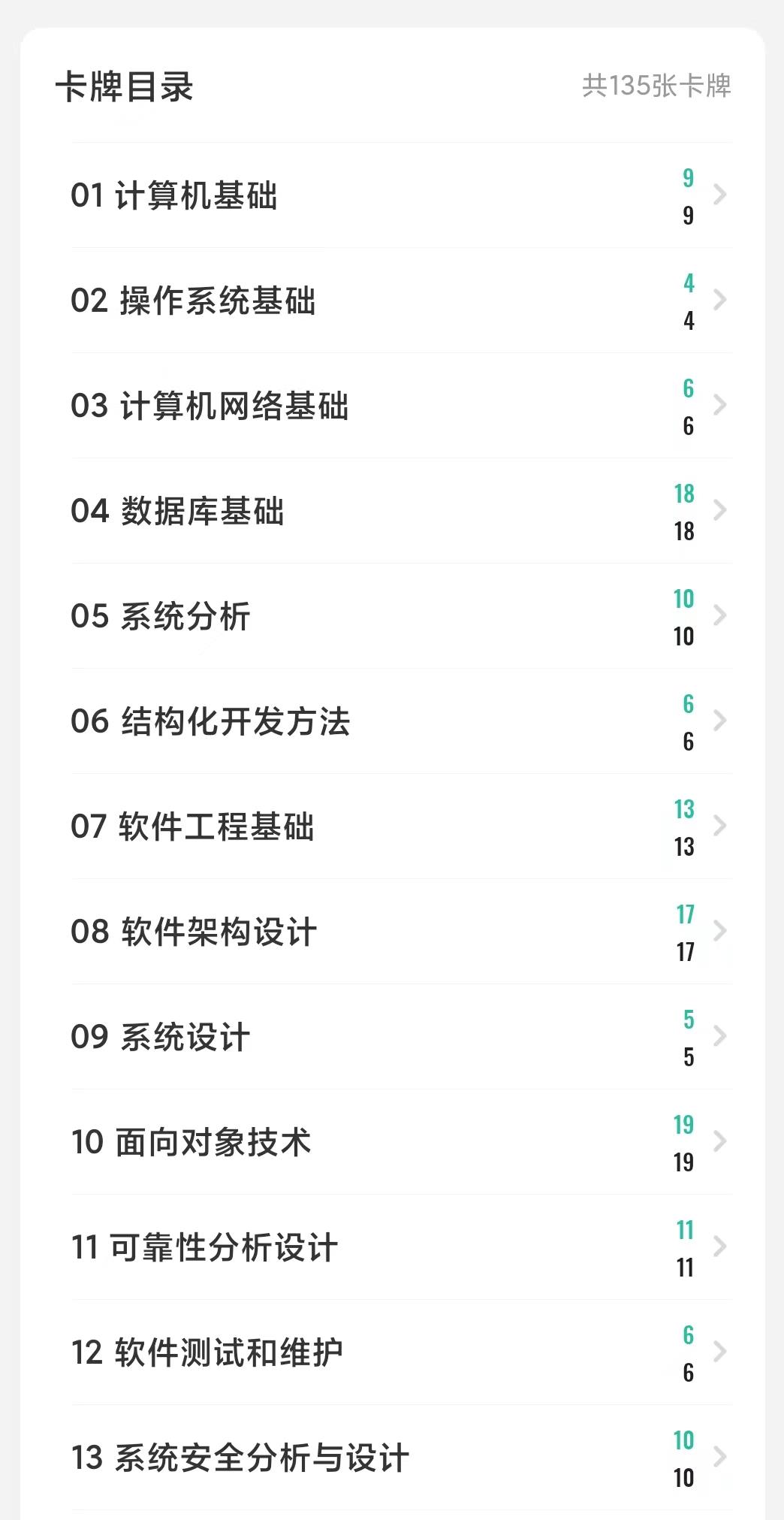Select 10 面向对象技术
This screenshot has width=784, height=1520.
tap(401, 1142)
